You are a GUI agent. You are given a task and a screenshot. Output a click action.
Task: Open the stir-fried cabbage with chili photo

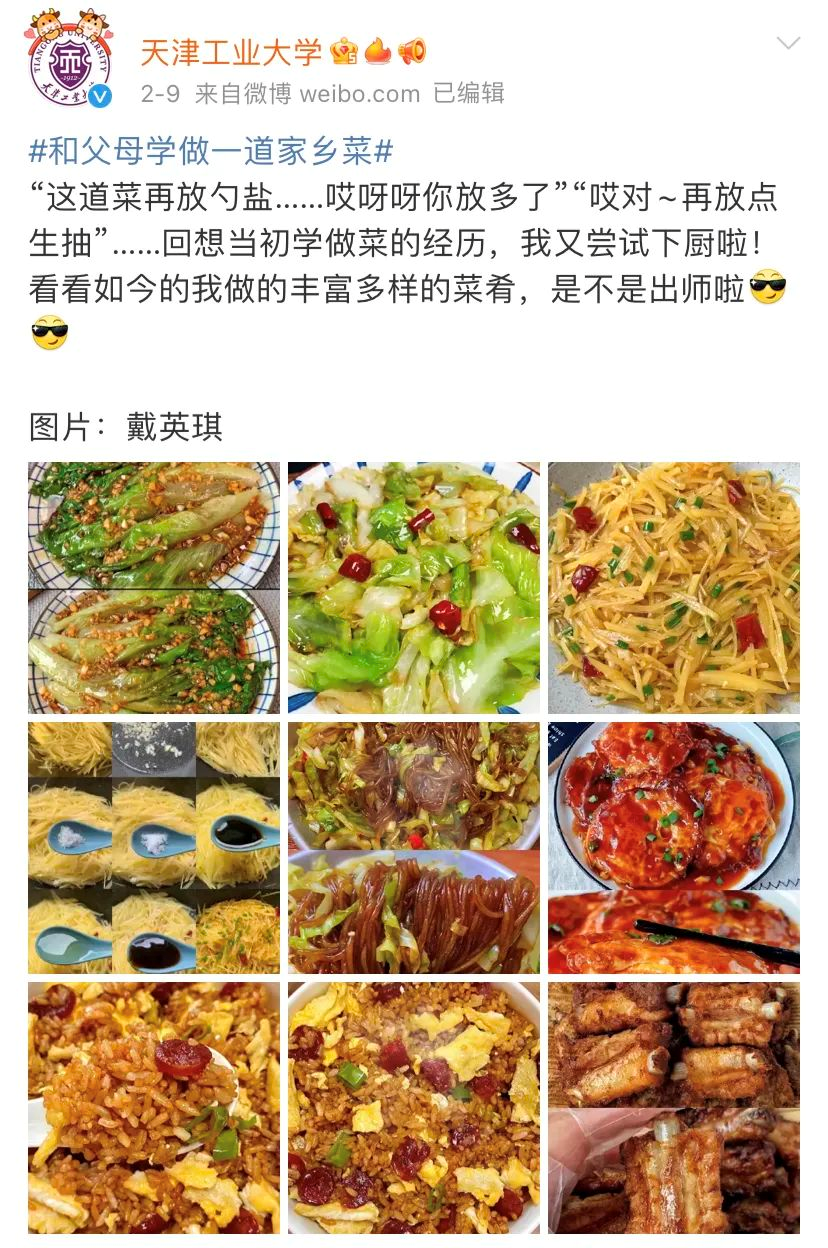click(x=414, y=588)
